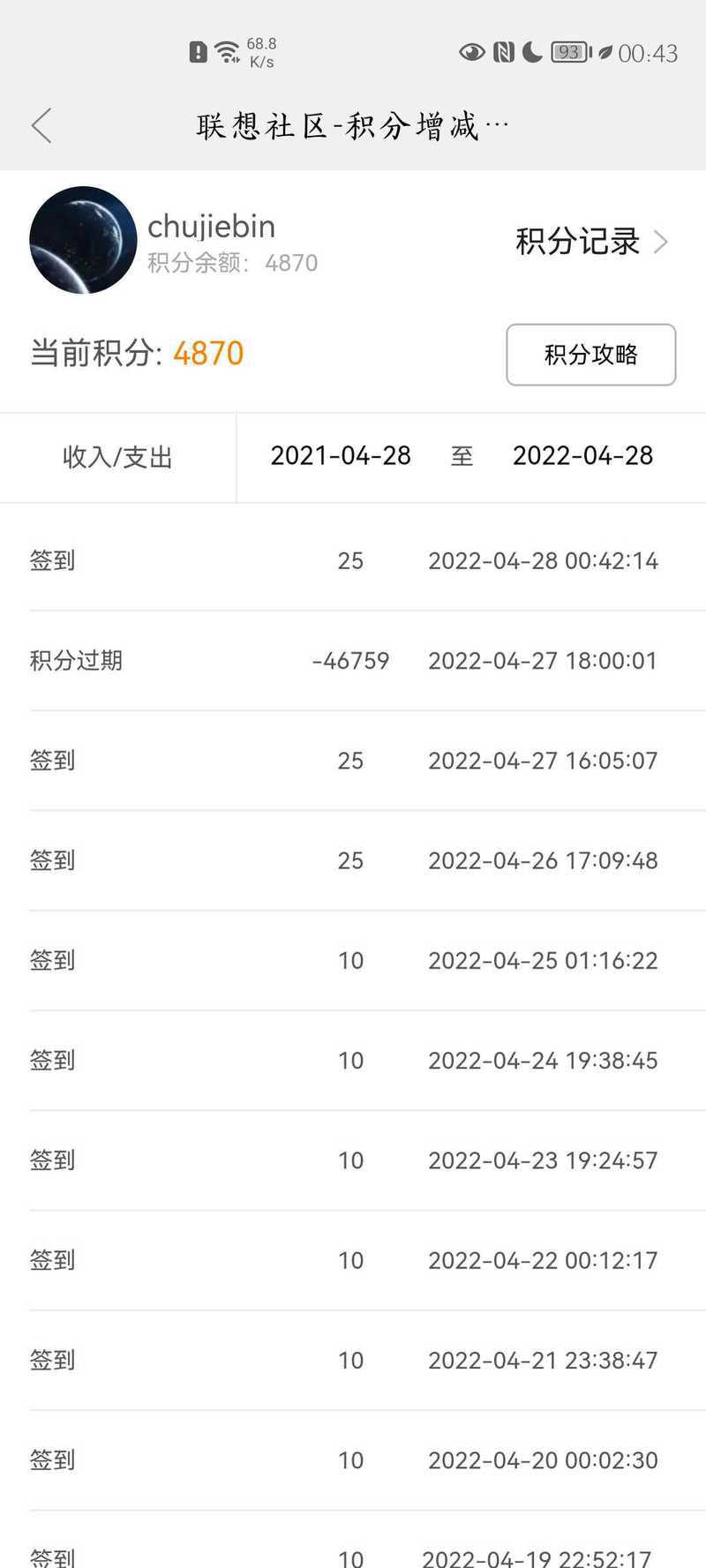
Task: Tap the chujiebin profile avatar
Action: click(x=83, y=240)
